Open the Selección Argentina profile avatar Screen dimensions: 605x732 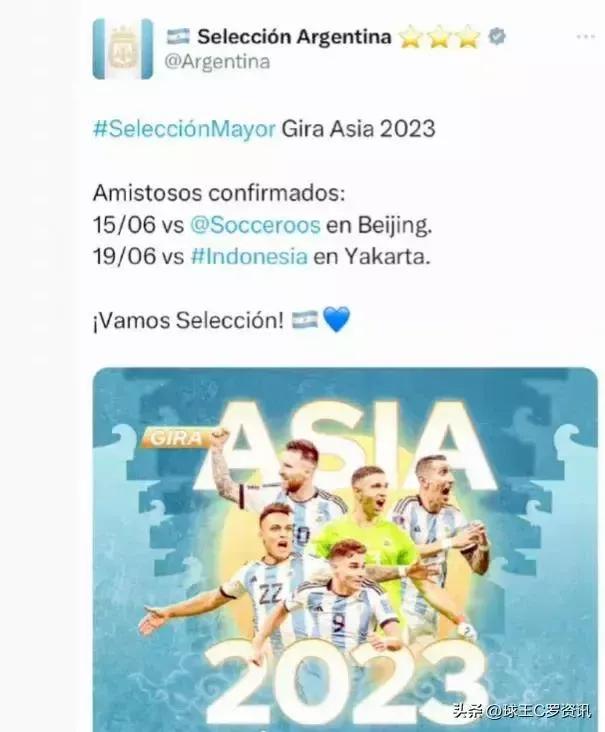(x=122, y=48)
